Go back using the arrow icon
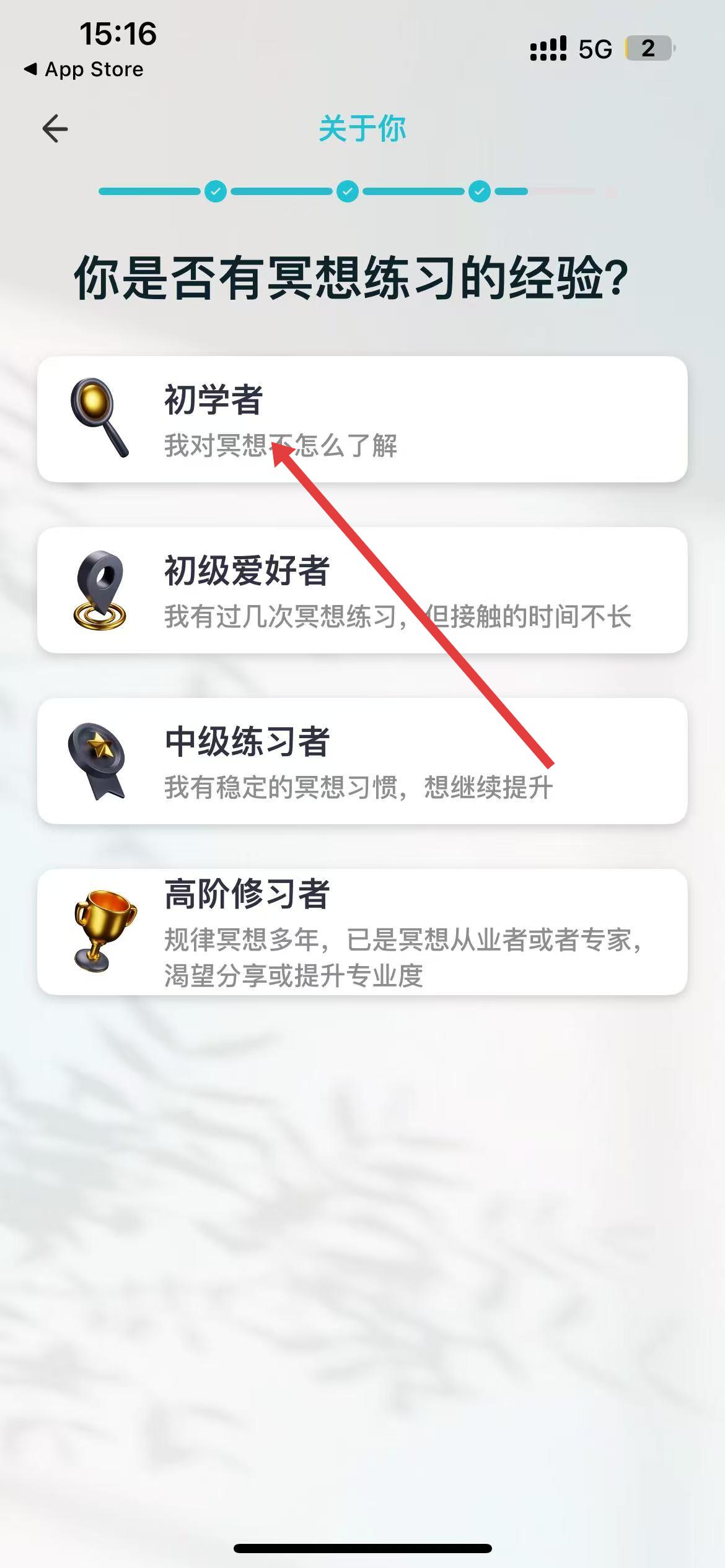The image size is (725, 1568). [55, 129]
